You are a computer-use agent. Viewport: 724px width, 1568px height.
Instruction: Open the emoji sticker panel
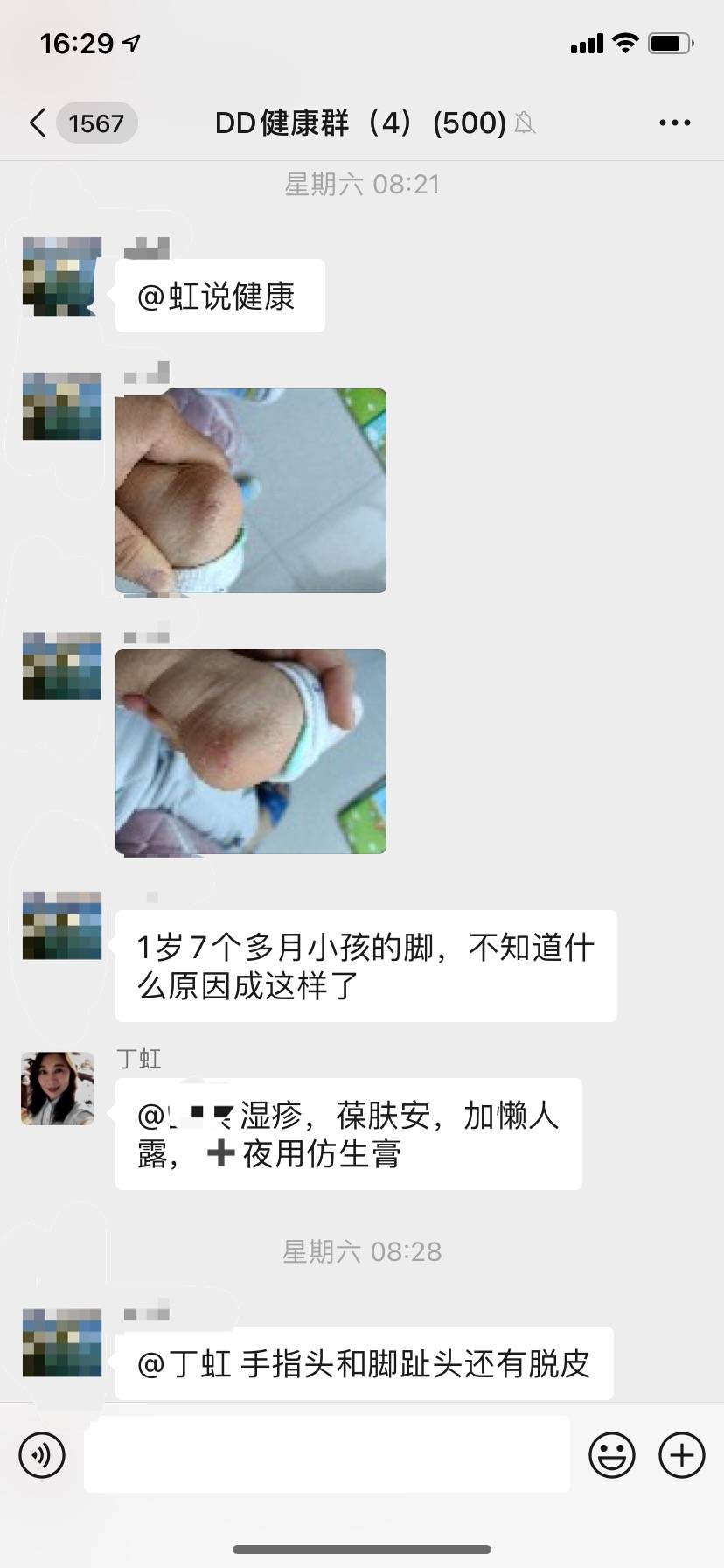(612, 1455)
